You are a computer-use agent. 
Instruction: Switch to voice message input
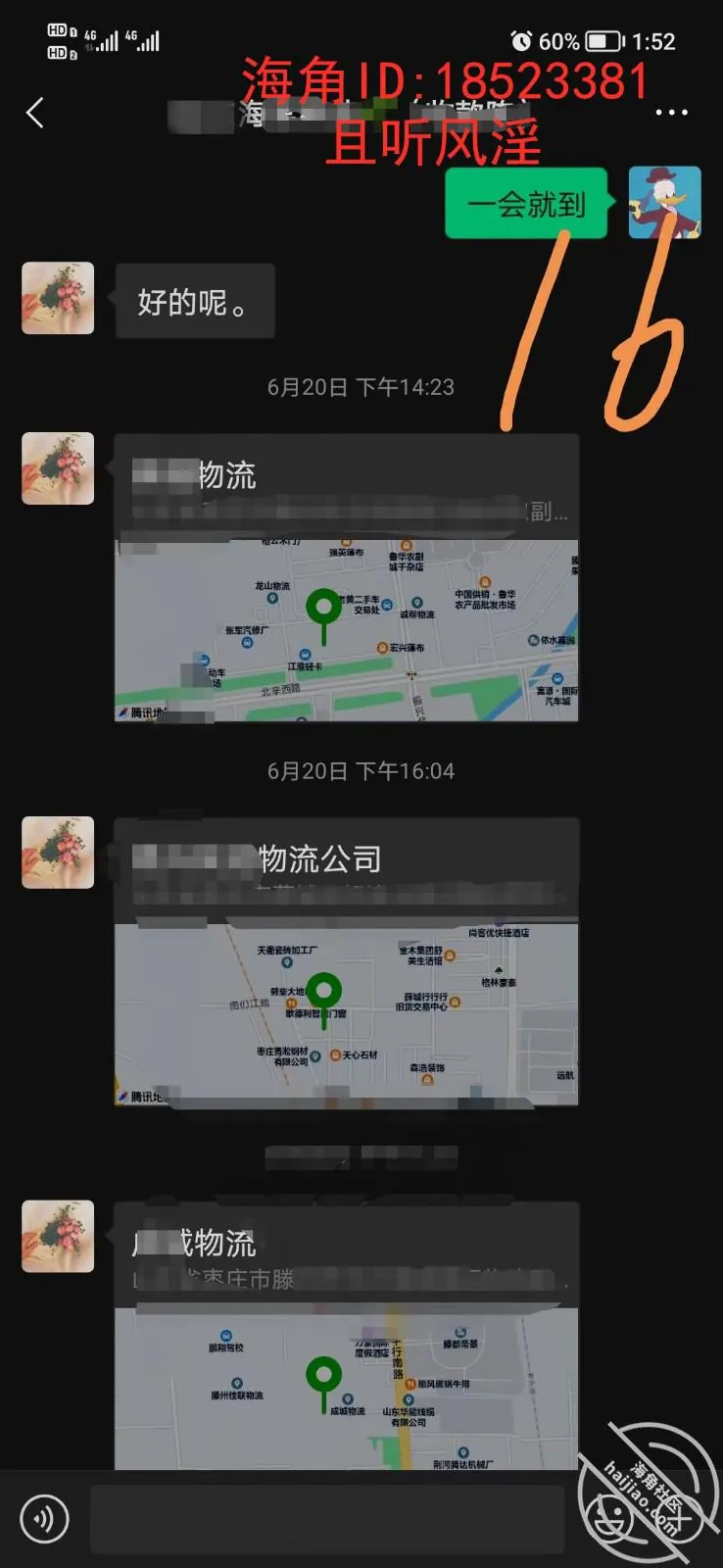pyautogui.click(x=44, y=1519)
